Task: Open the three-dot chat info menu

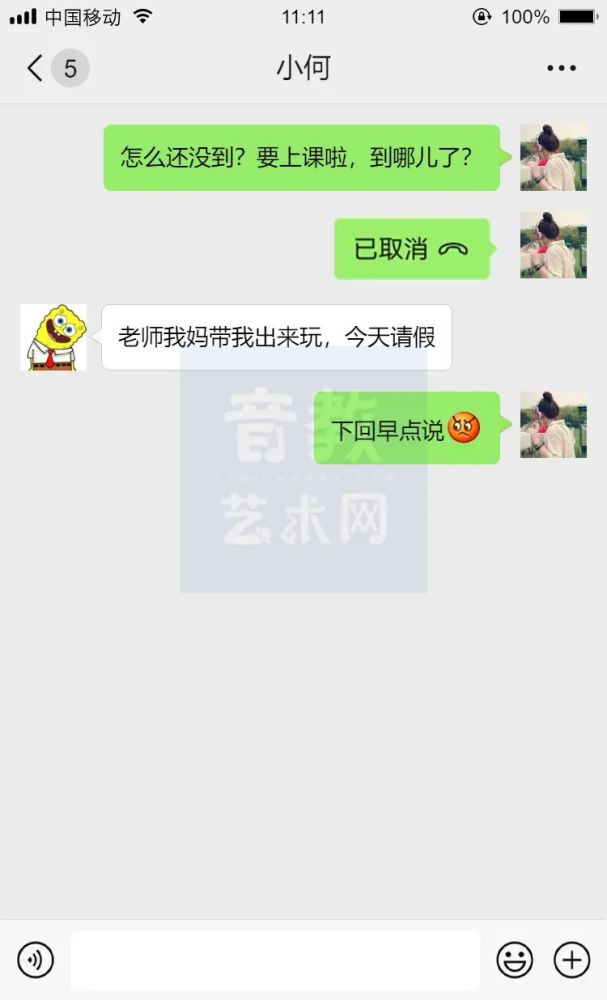Action: [561, 68]
